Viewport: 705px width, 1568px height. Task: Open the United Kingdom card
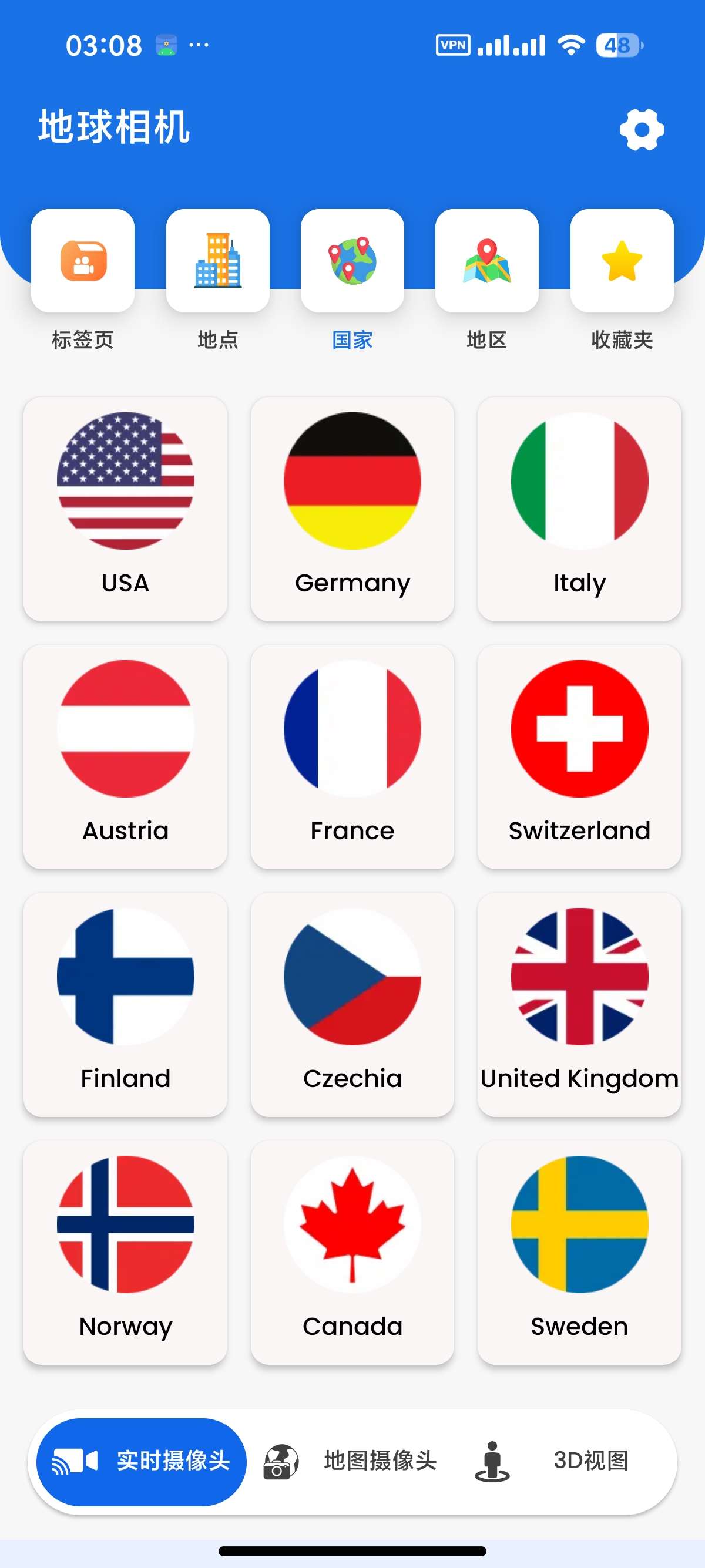580,1004
